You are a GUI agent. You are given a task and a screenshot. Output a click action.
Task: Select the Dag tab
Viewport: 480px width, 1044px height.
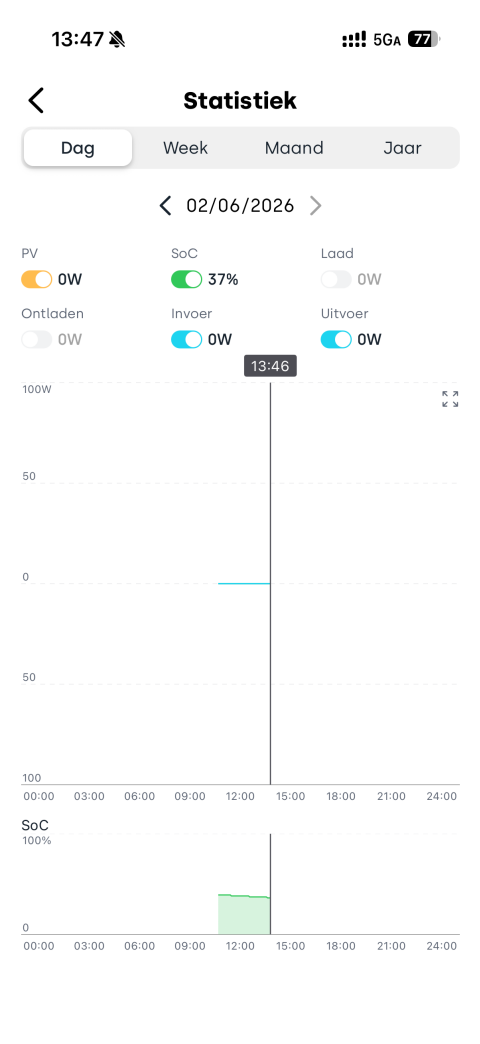78,148
